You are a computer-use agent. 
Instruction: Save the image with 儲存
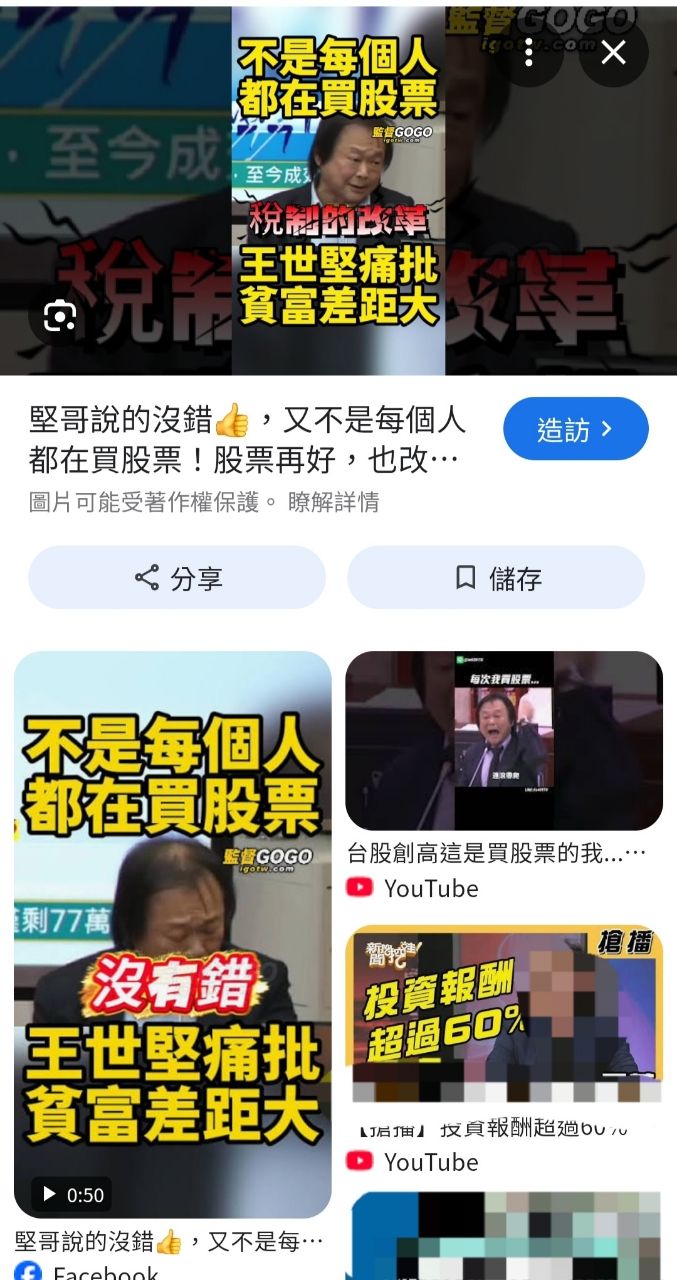point(496,578)
